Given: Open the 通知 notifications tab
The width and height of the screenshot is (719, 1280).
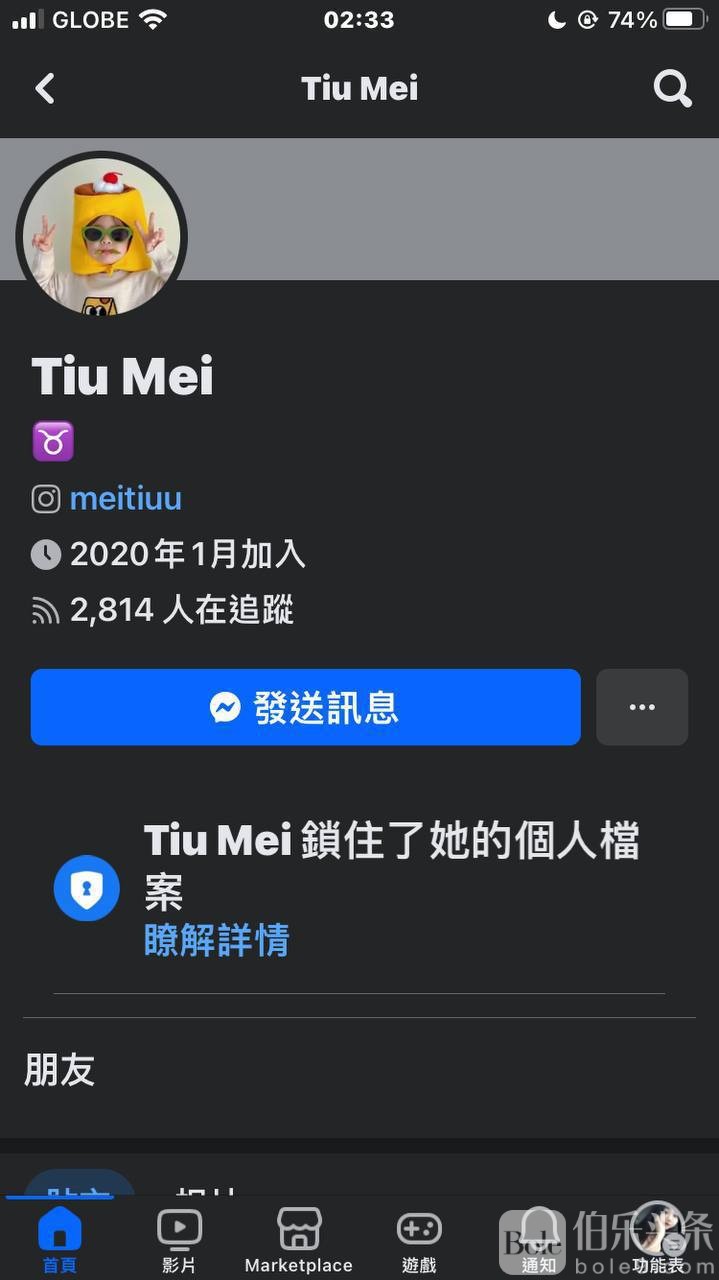Looking at the screenshot, I should tap(539, 1240).
